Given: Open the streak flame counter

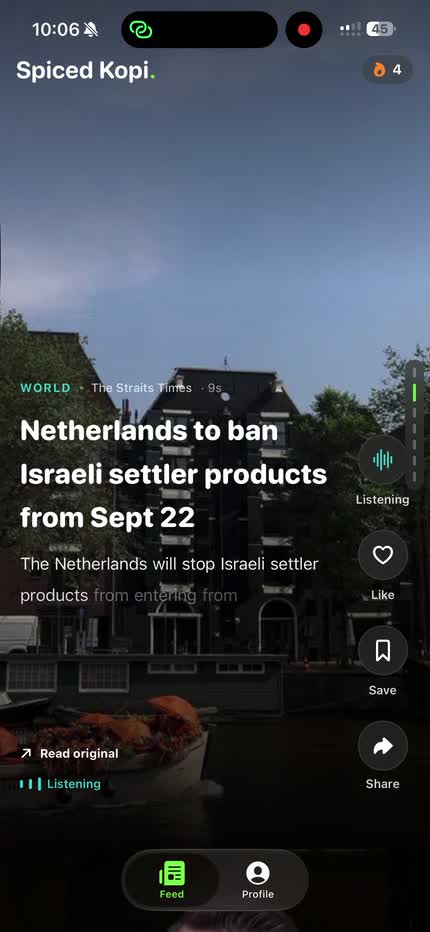Looking at the screenshot, I should point(387,70).
